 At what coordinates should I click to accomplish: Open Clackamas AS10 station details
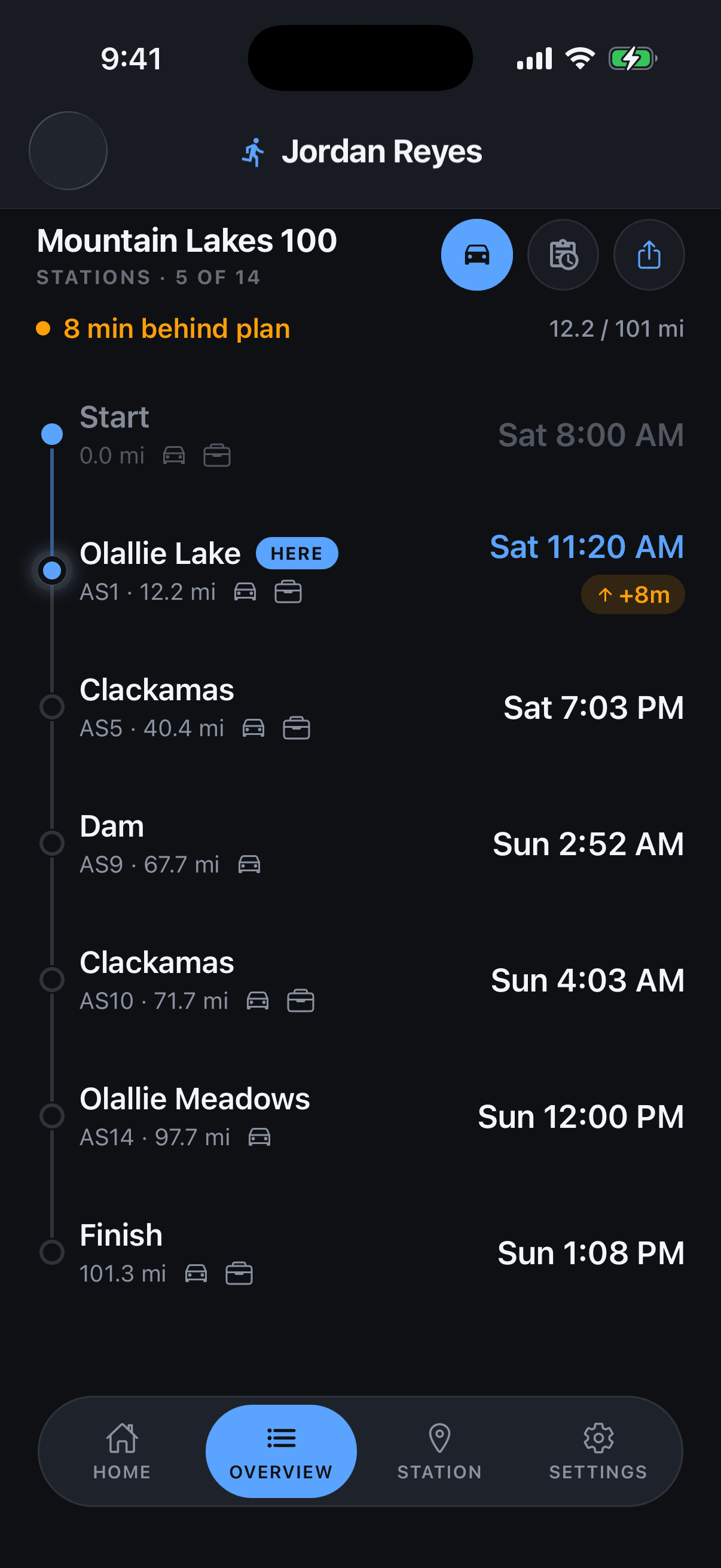(x=360, y=980)
